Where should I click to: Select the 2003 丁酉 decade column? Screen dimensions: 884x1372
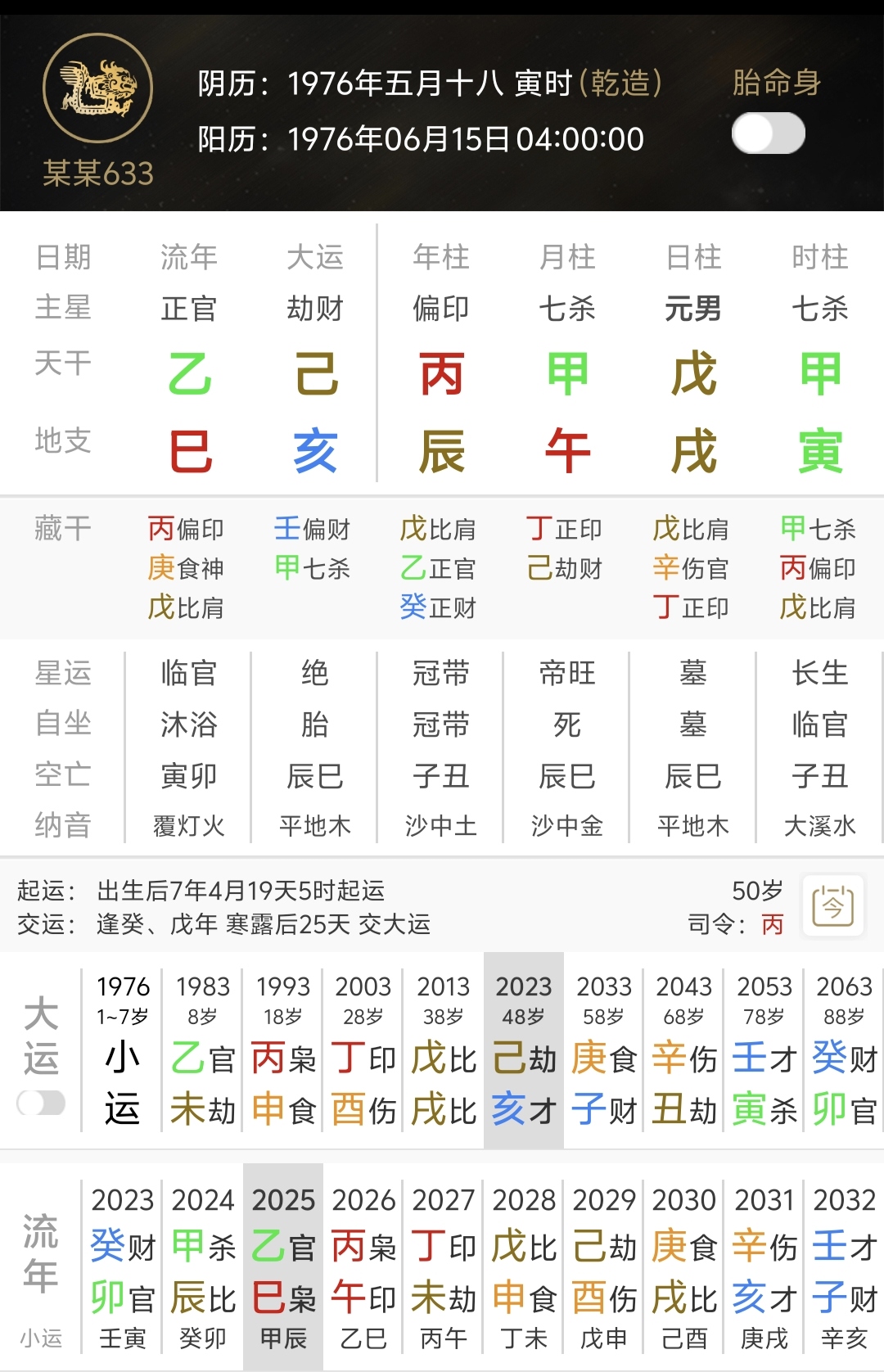pos(363,1052)
